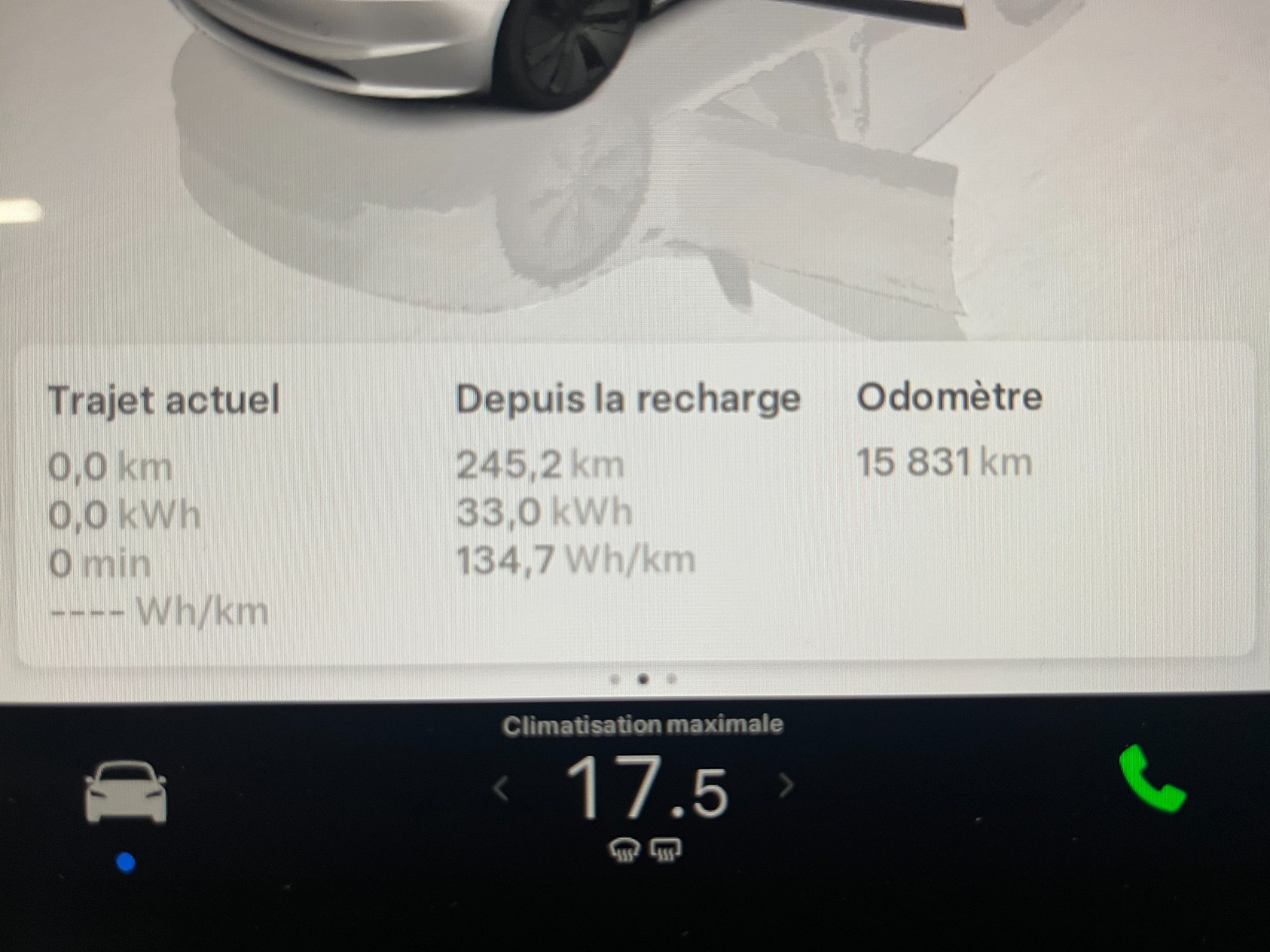Screen dimensions: 1270x952
Task: Open climate settings via 17.5 temperature
Action: click(646, 788)
